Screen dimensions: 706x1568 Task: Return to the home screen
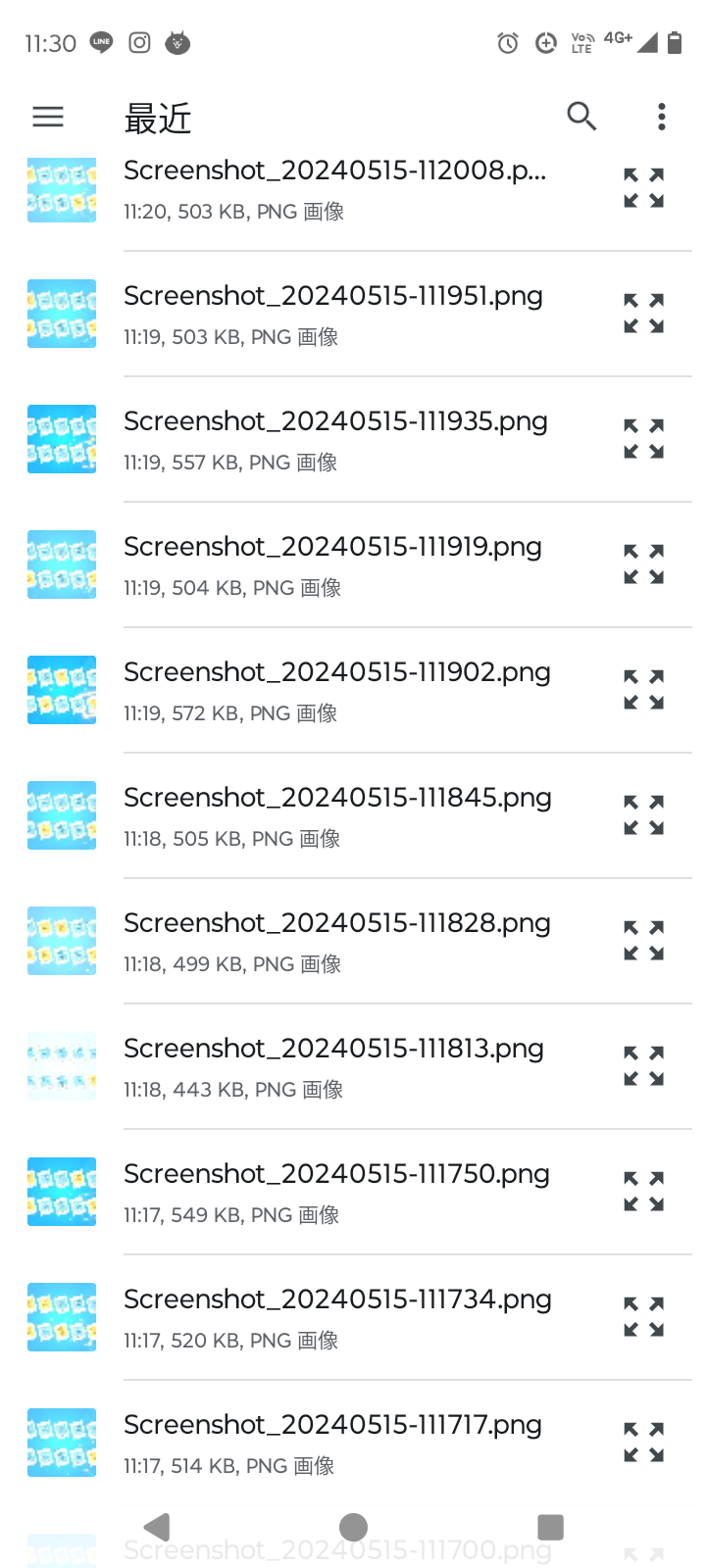[x=353, y=1527]
